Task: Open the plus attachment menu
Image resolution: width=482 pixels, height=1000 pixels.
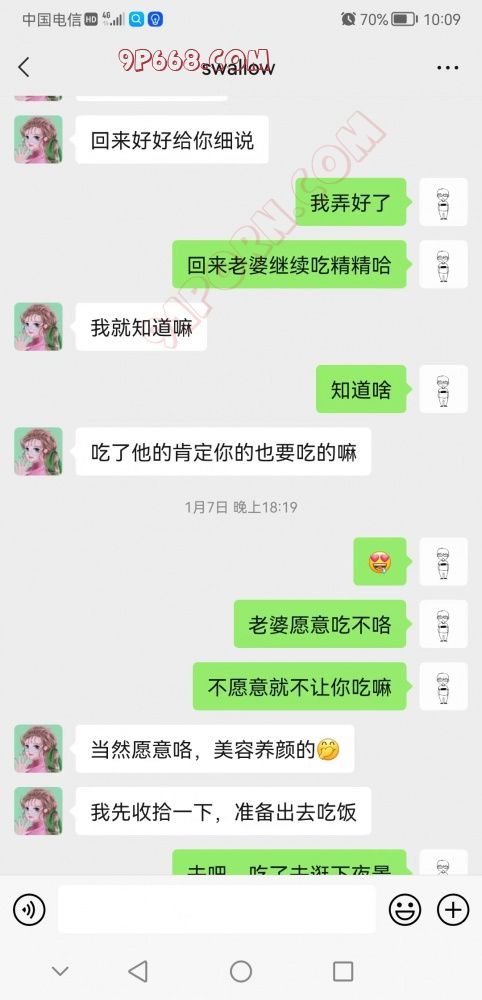Action: (x=453, y=909)
